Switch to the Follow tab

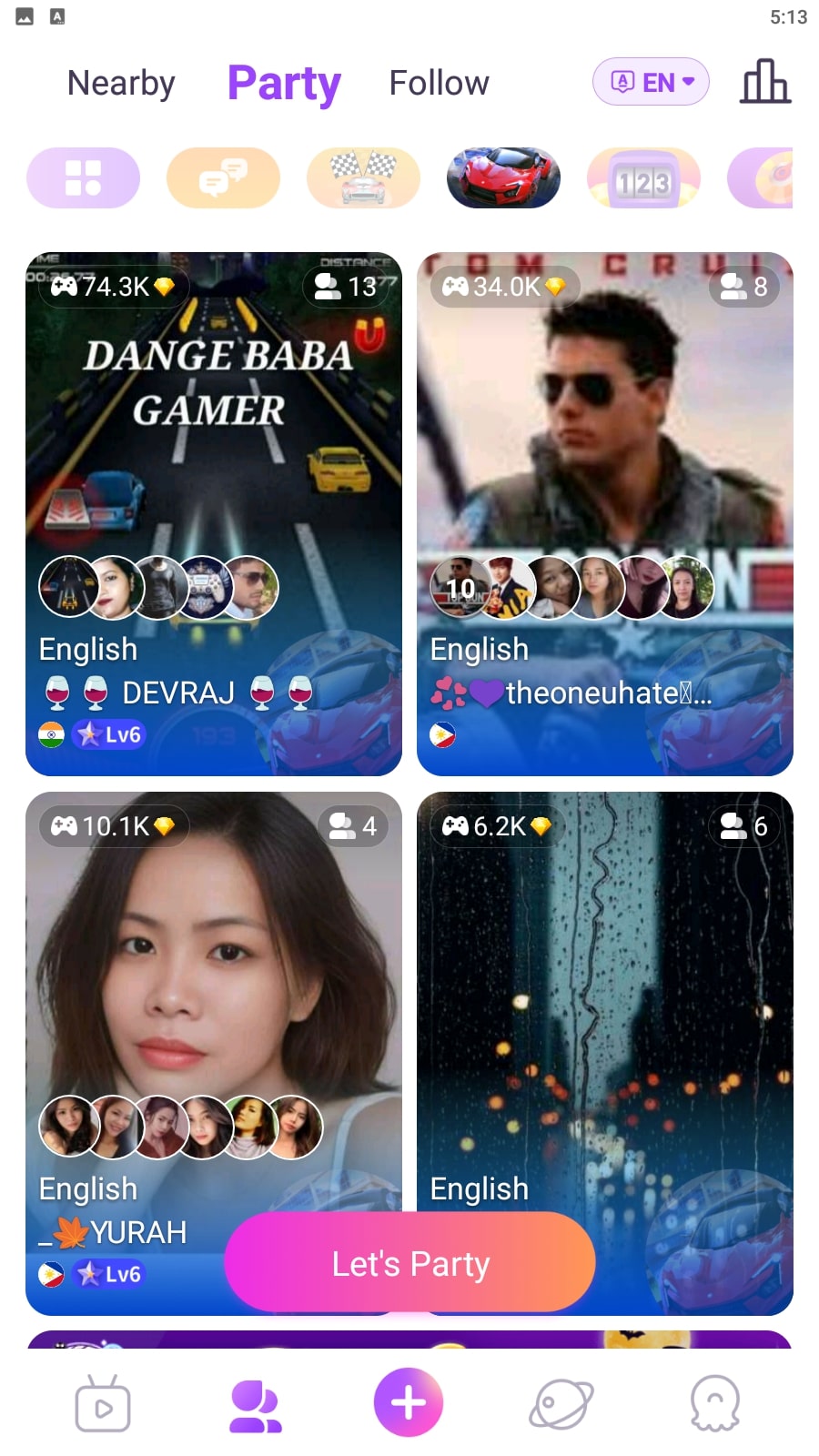coord(439,83)
